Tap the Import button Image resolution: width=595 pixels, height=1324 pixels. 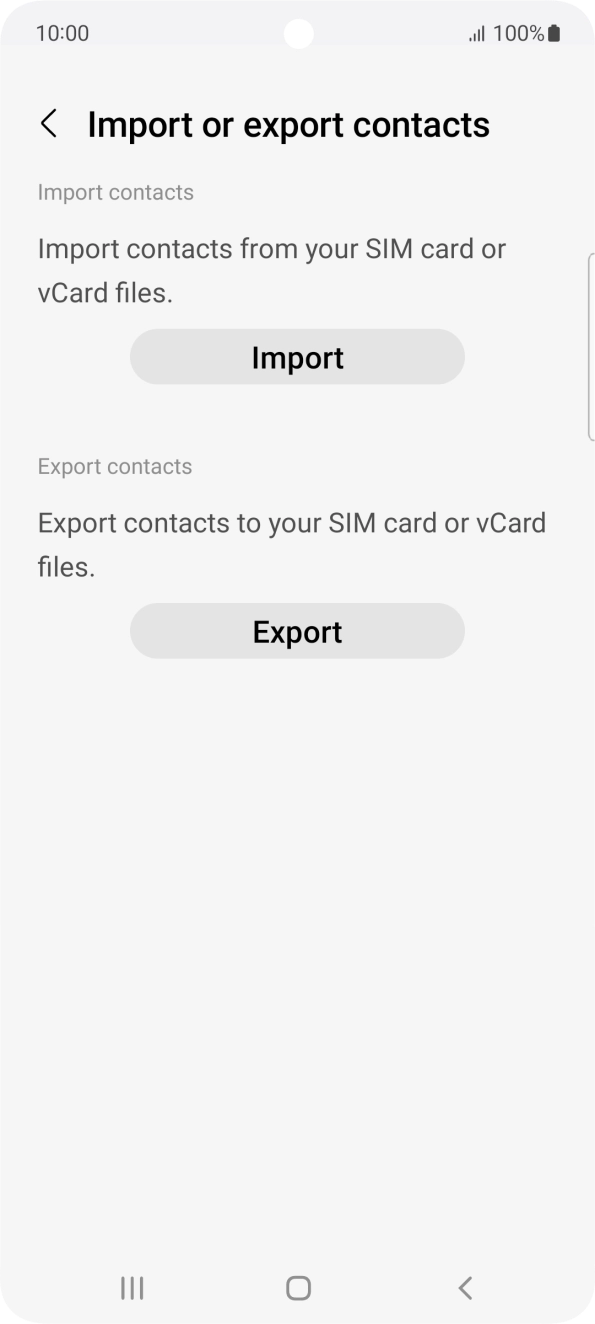[297, 357]
